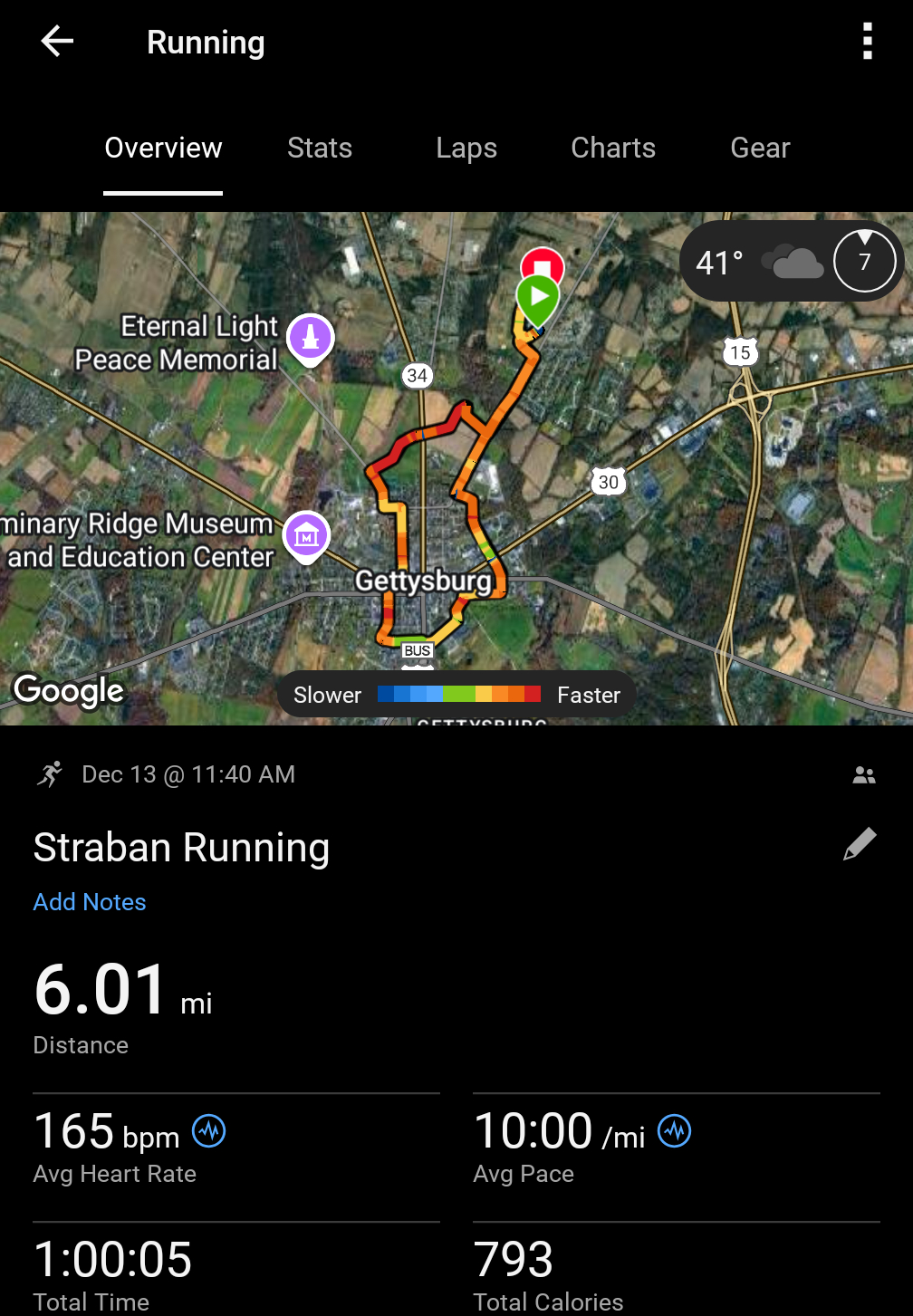Switch to the Stats tab
913x1316 pixels.
(x=319, y=148)
